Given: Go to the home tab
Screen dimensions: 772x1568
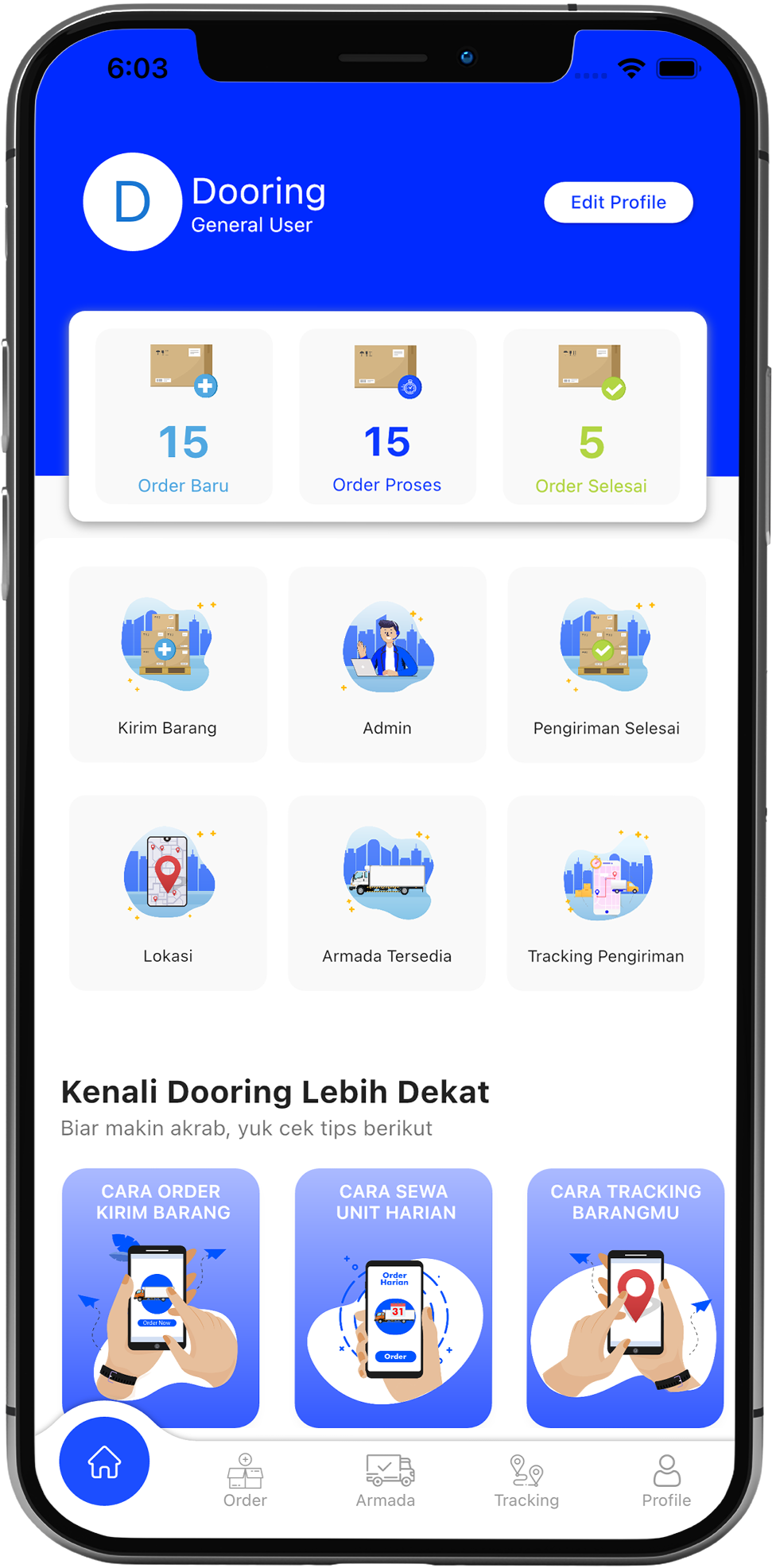Looking at the screenshot, I should click(104, 1462).
